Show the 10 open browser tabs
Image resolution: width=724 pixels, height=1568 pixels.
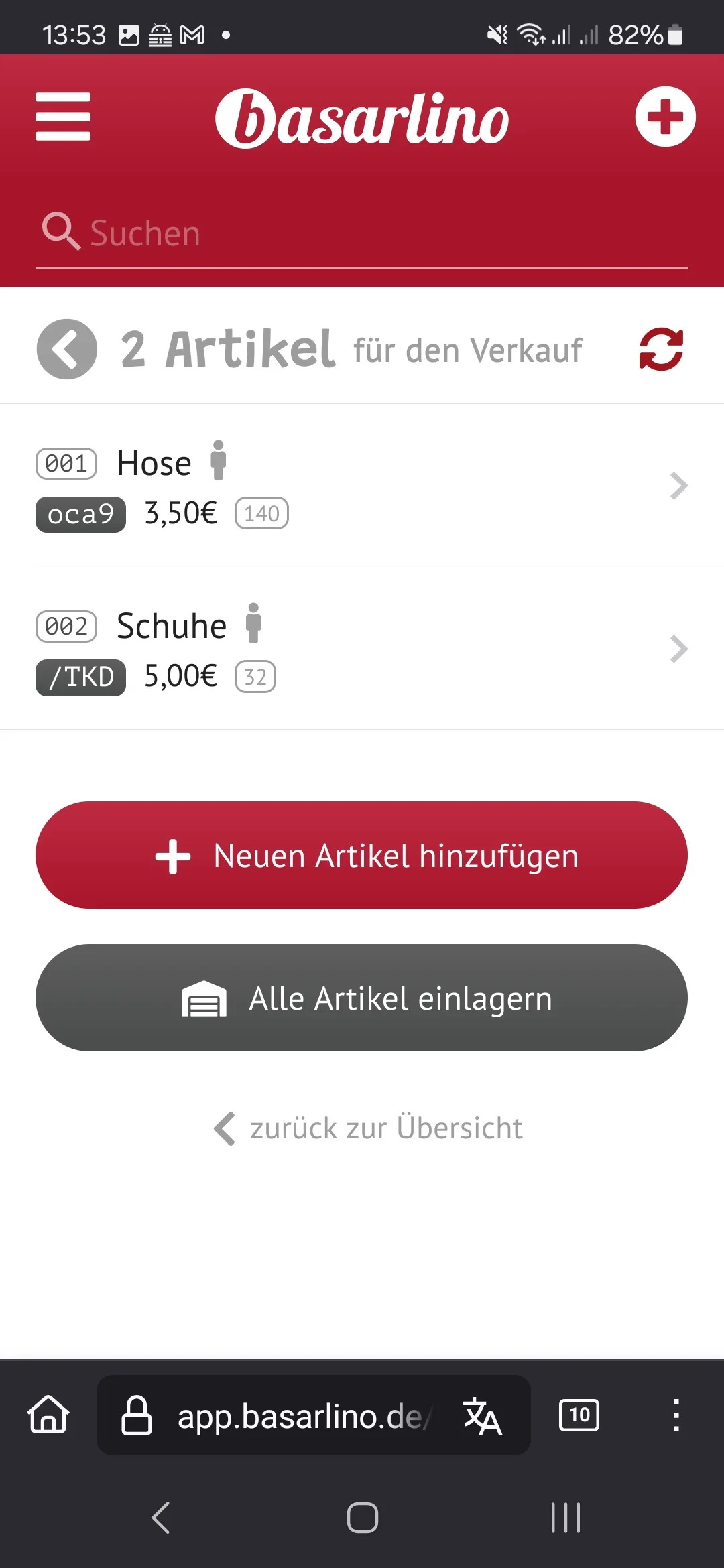click(x=579, y=1415)
